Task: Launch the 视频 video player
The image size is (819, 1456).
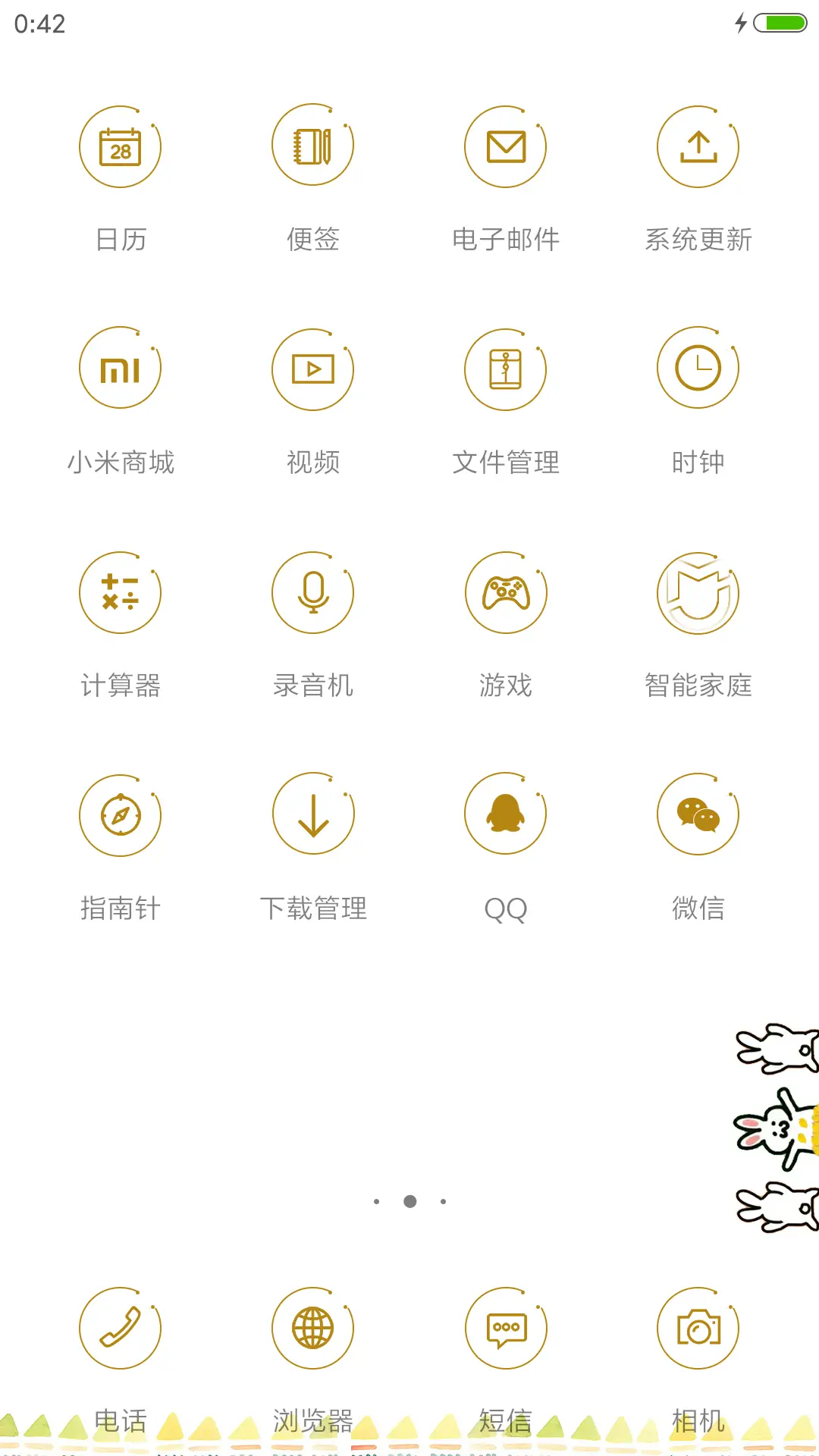Action: coord(312,369)
